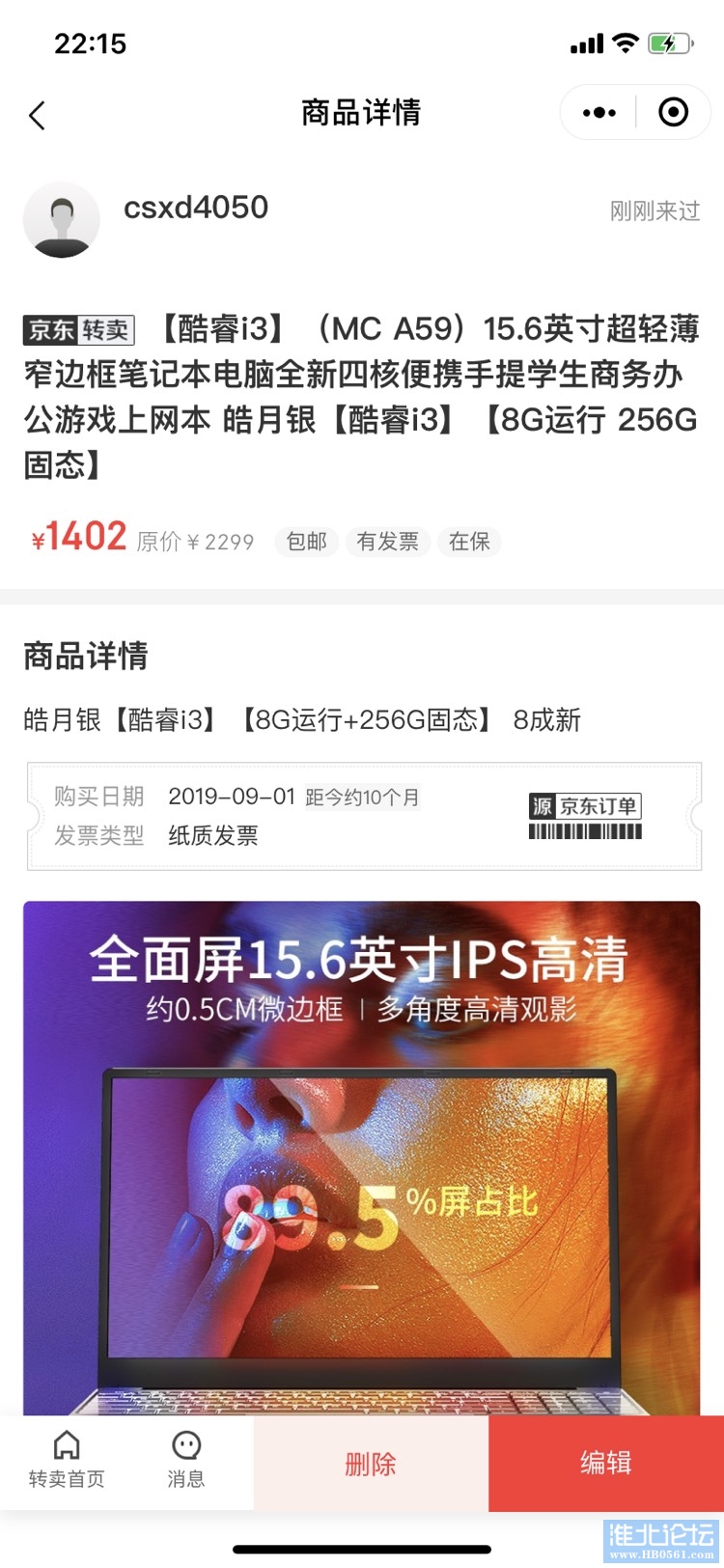Viewport: 724px width, 1568px height.
Task: View the laptop product image
Action: coord(362,1159)
